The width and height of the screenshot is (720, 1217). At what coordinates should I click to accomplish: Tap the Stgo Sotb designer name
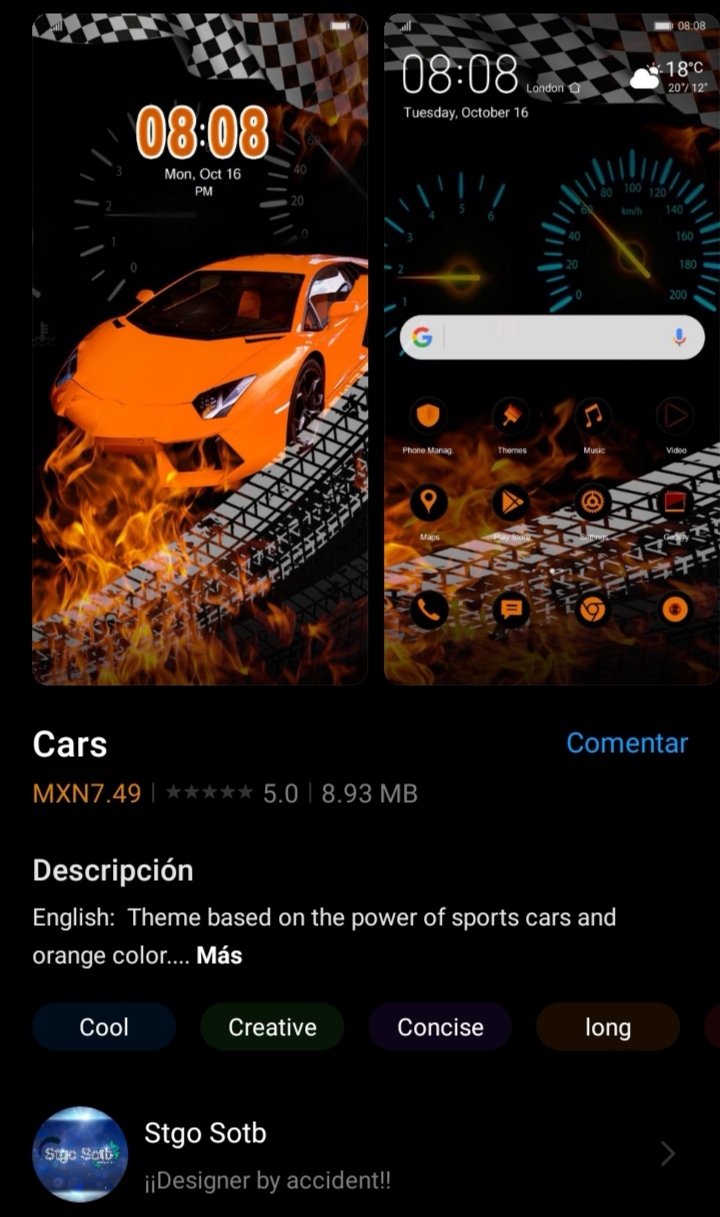coord(206,1133)
